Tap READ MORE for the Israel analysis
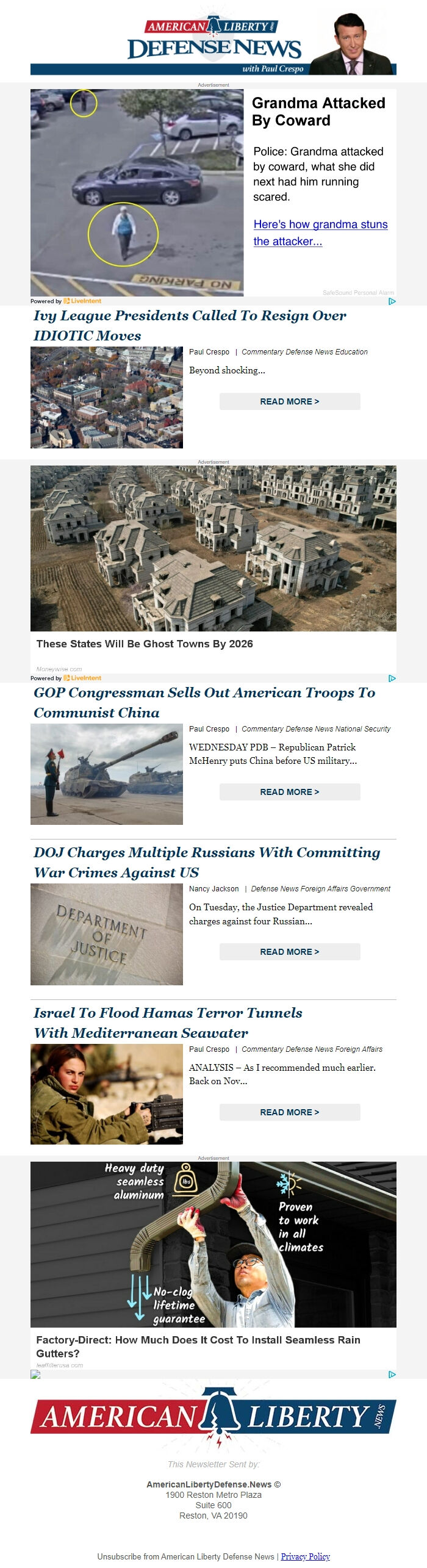The image size is (427, 1568). (x=290, y=1112)
